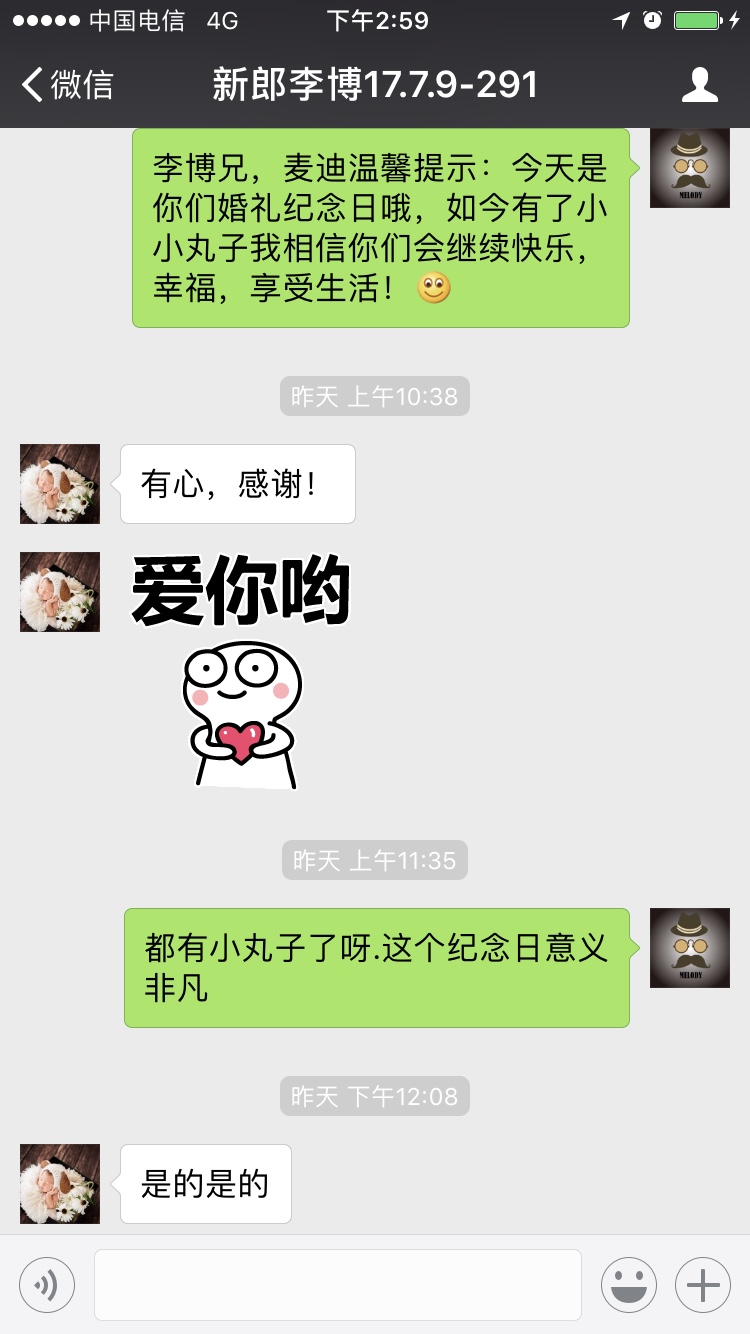Open the contact's avatar beside 是的是的
Image resolution: width=750 pixels, height=1334 pixels.
coord(60,1184)
